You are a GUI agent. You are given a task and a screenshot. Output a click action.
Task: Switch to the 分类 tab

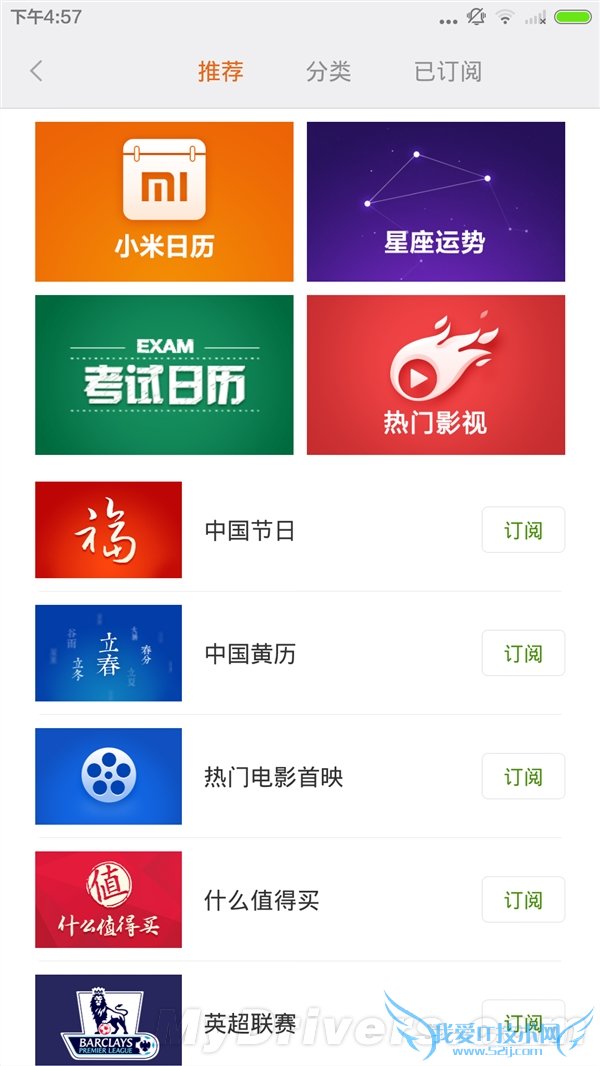pyautogui.click(x=328, y=72)
